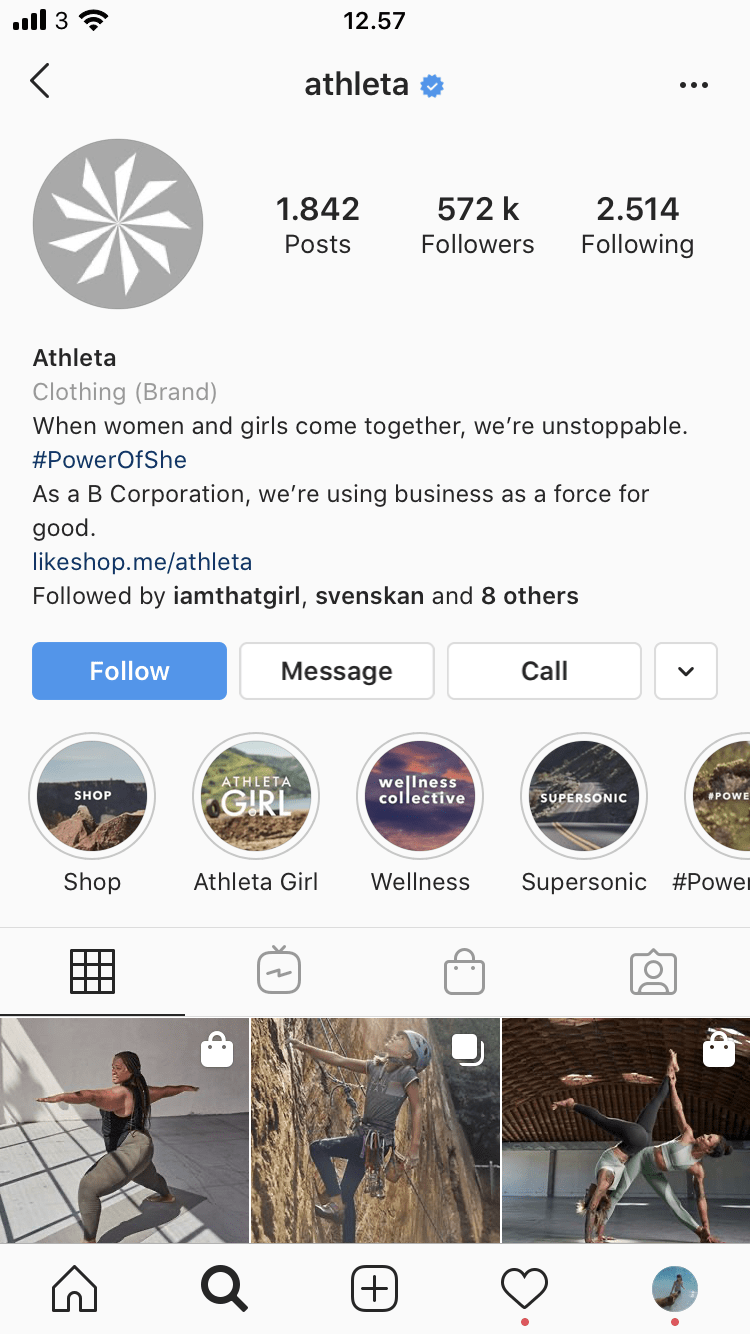Create a new post with plus icon
The image size is (750, 1334).
[375, 1289]
